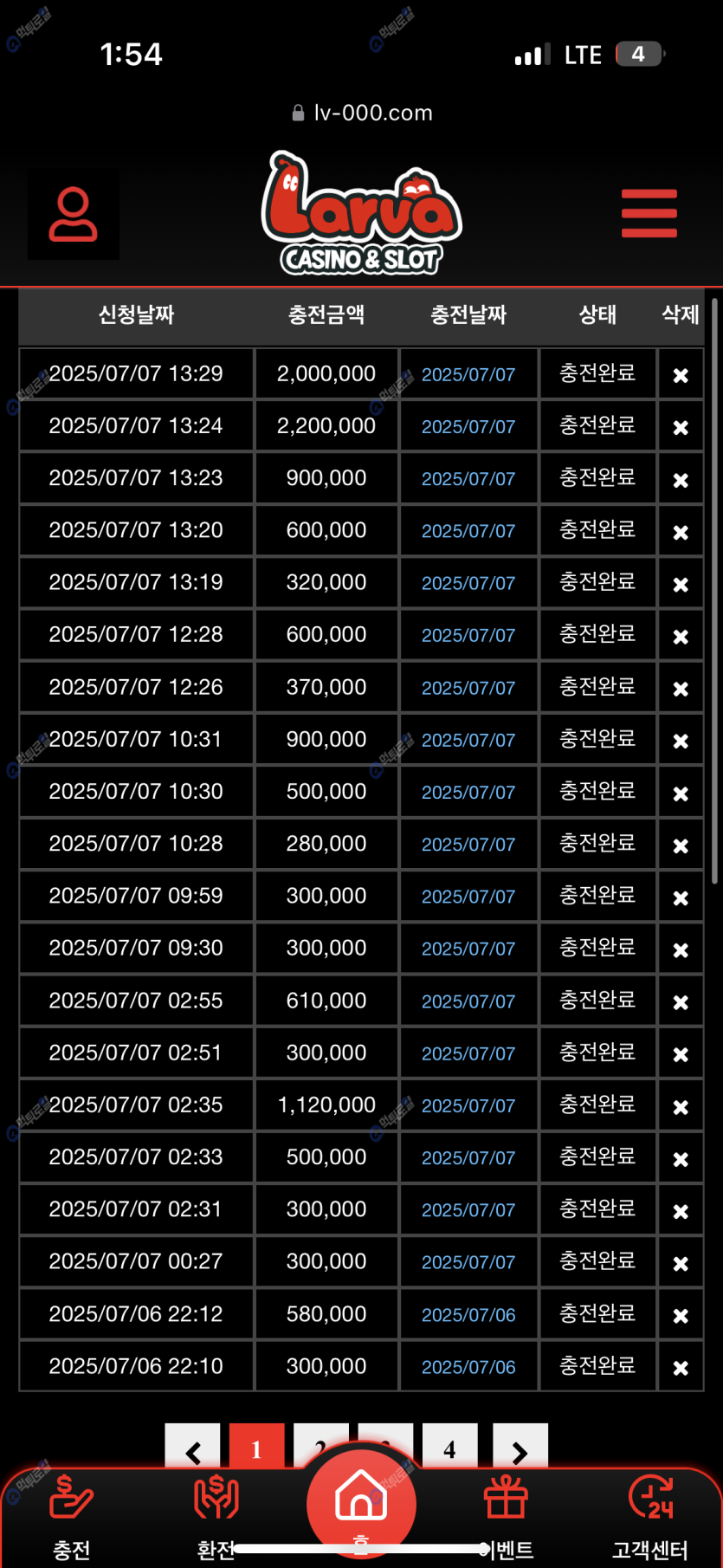The width and height of the screenshot is (723, 1568).
Task: Delete the 13:29 charge record of 2,000,000
Action: click(x=681, y=375)
